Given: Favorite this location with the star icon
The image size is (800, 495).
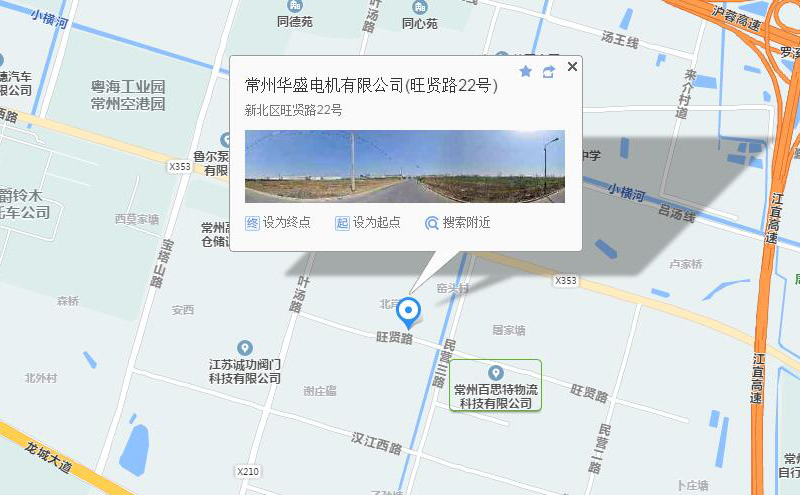Looking at the screenshot, I should tap(526, 71).
